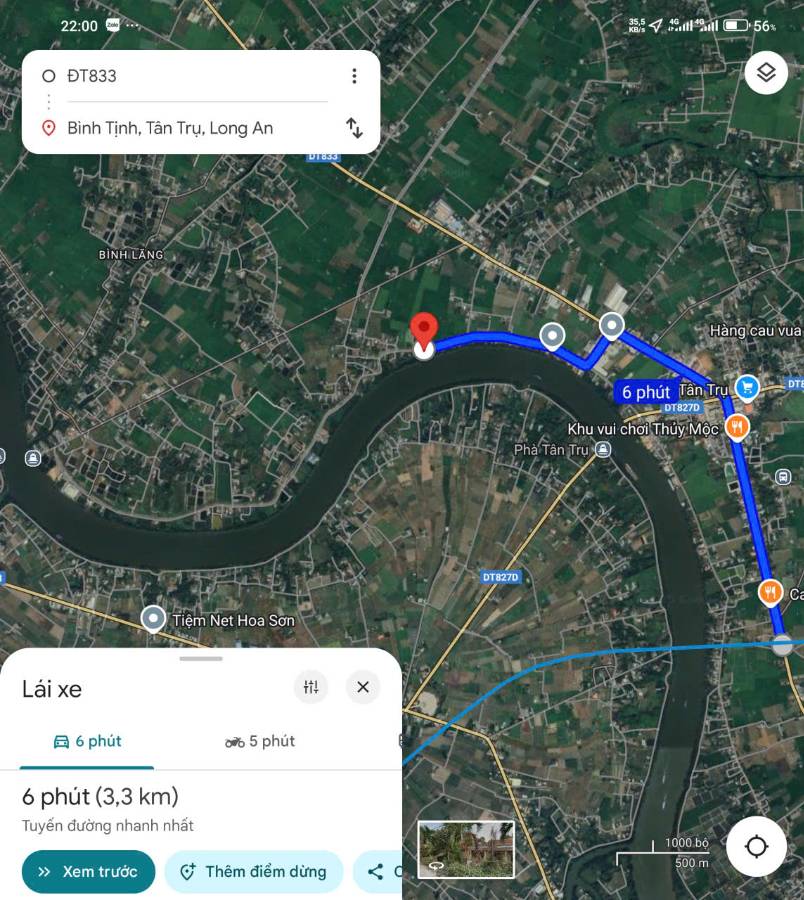Screen dimensions: 804x900
Task: Open the overflow menu in route card
Action: click(x=353, y=76)
